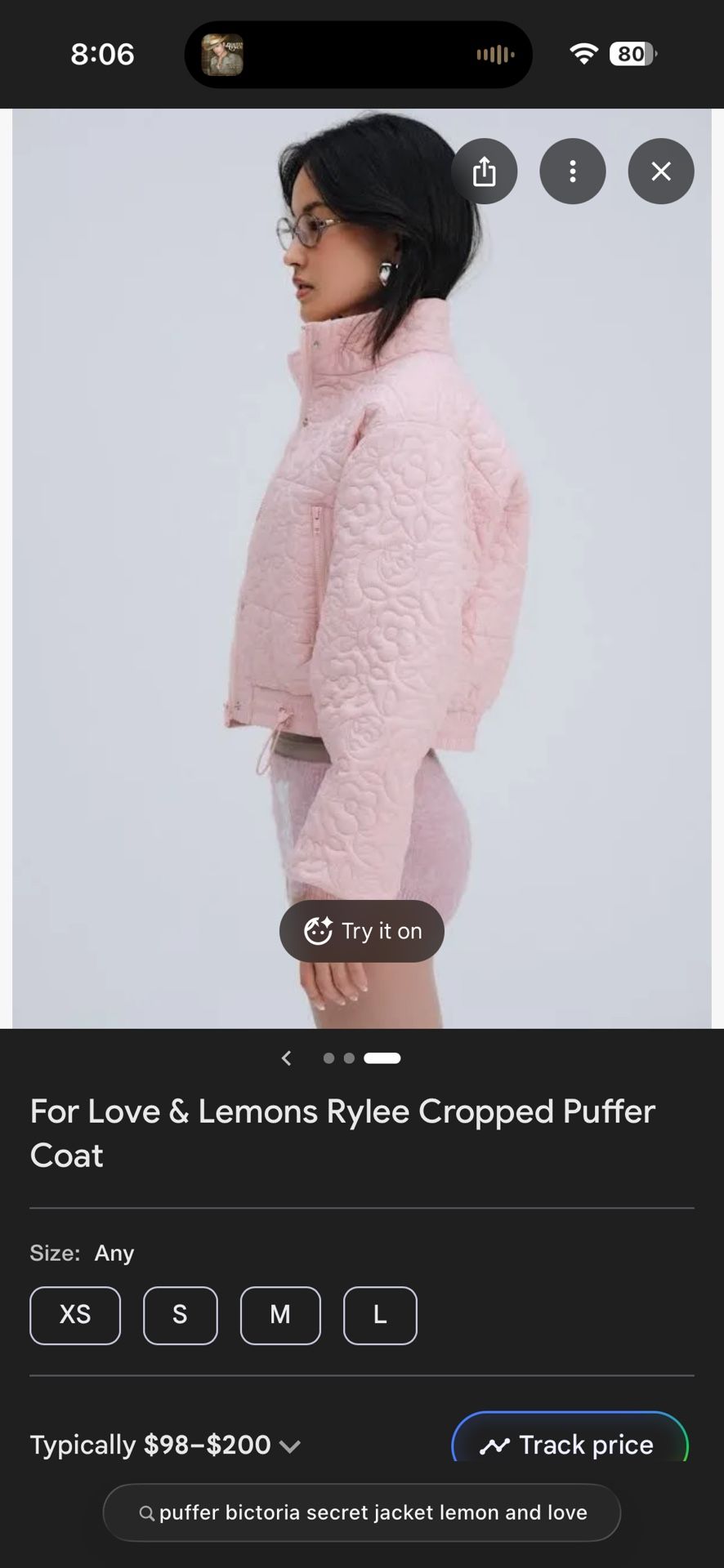Go to the previous product photo
Screen dimensions: 724x1568
[286, 1058]
